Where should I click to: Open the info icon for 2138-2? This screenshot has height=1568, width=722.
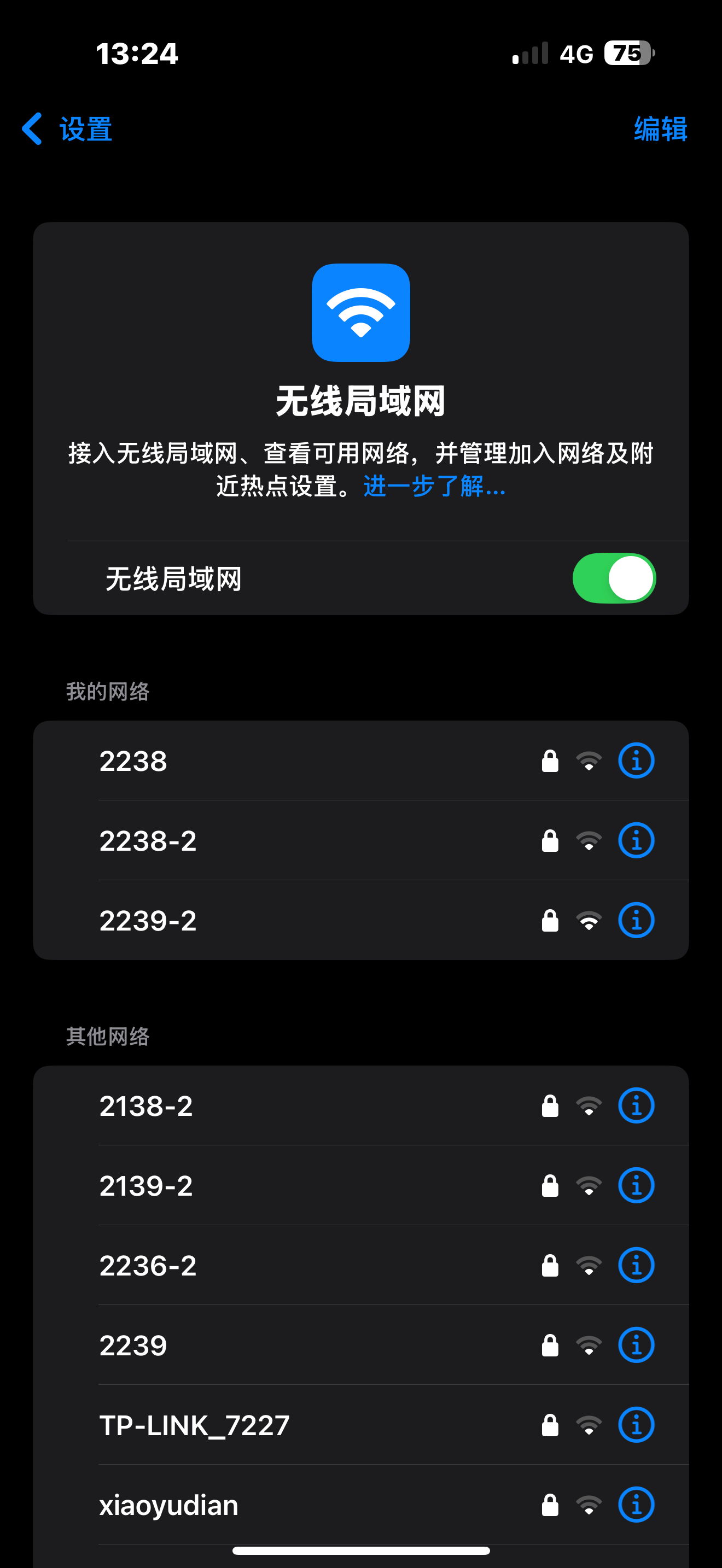click(636, 1106)
